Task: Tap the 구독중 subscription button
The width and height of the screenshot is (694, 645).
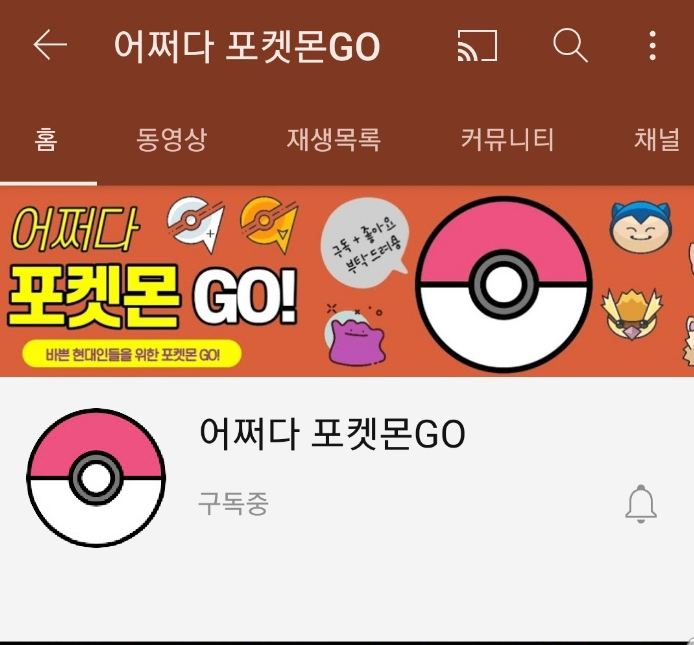Action: tap(233, 503)
